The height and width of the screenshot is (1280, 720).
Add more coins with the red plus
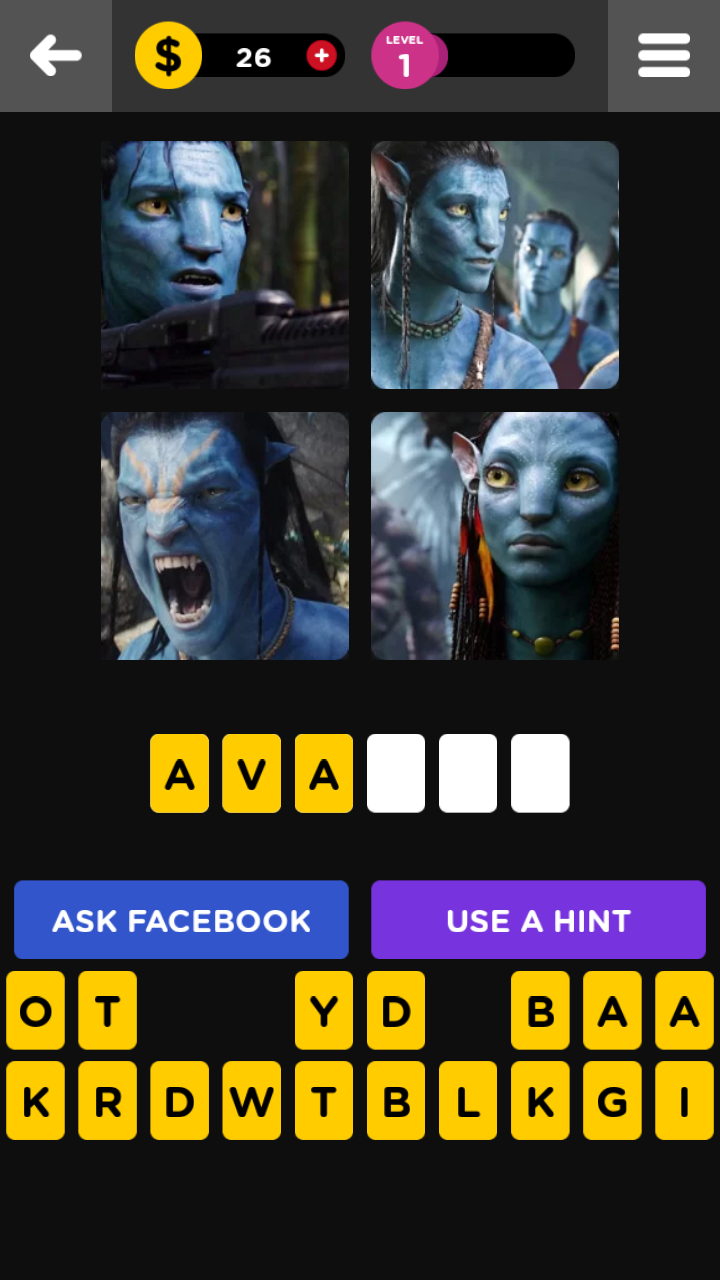pos(321,56)
